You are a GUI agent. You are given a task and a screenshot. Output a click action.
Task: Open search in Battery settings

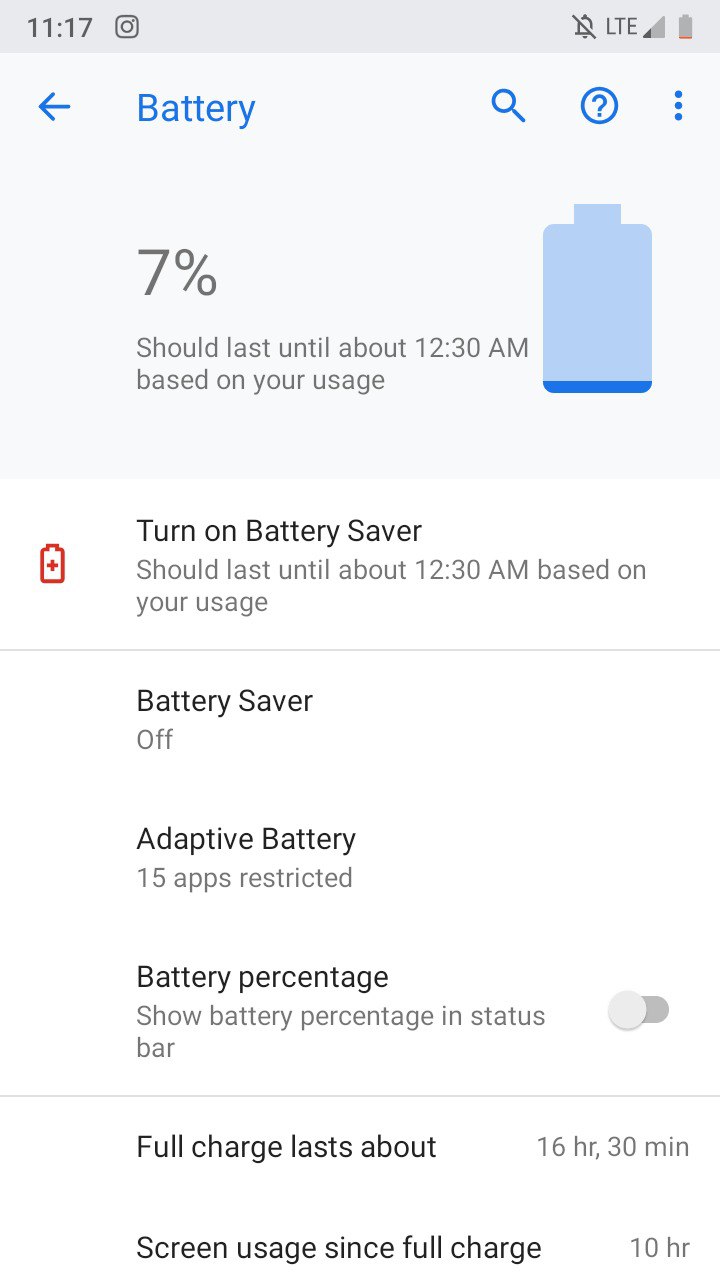tap(508, 106)
